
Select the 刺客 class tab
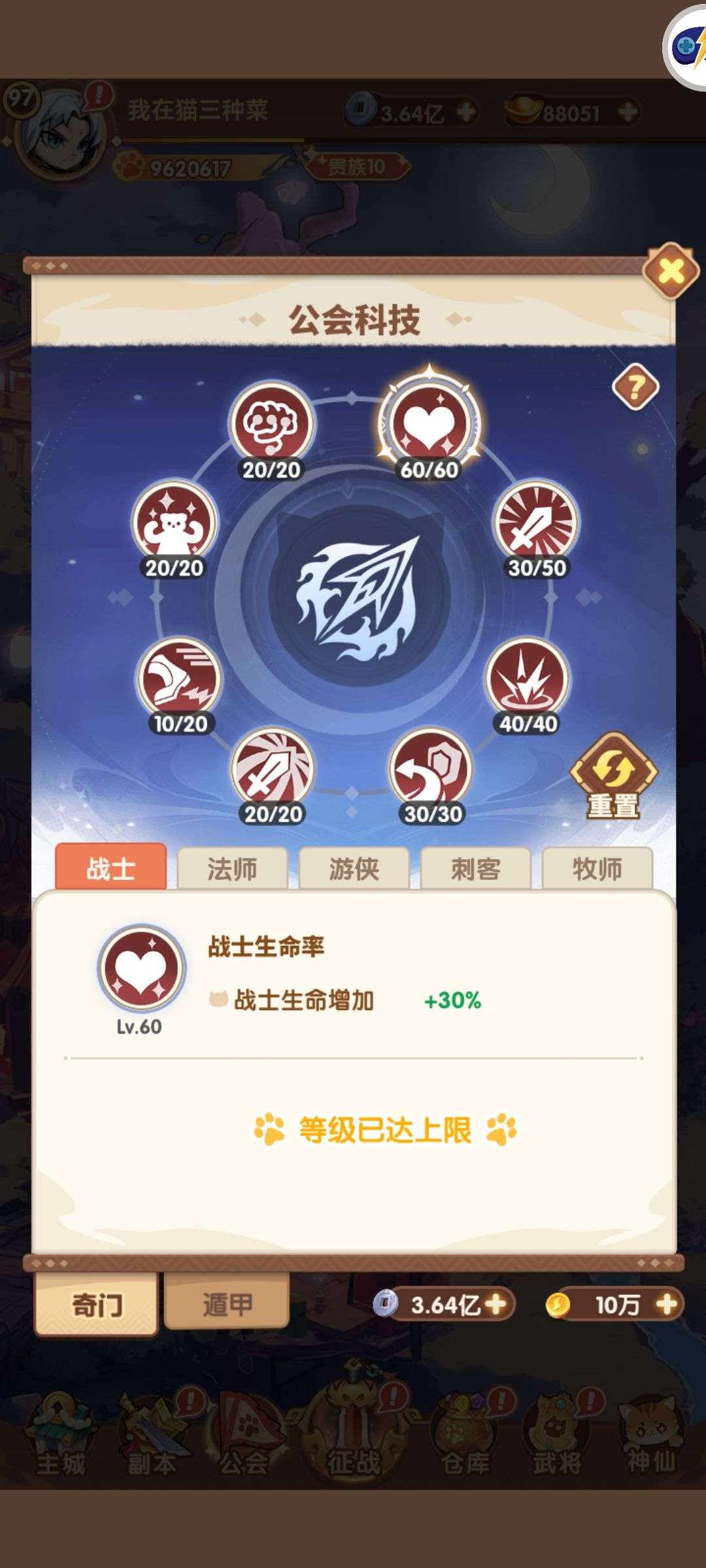pos(475,868)
